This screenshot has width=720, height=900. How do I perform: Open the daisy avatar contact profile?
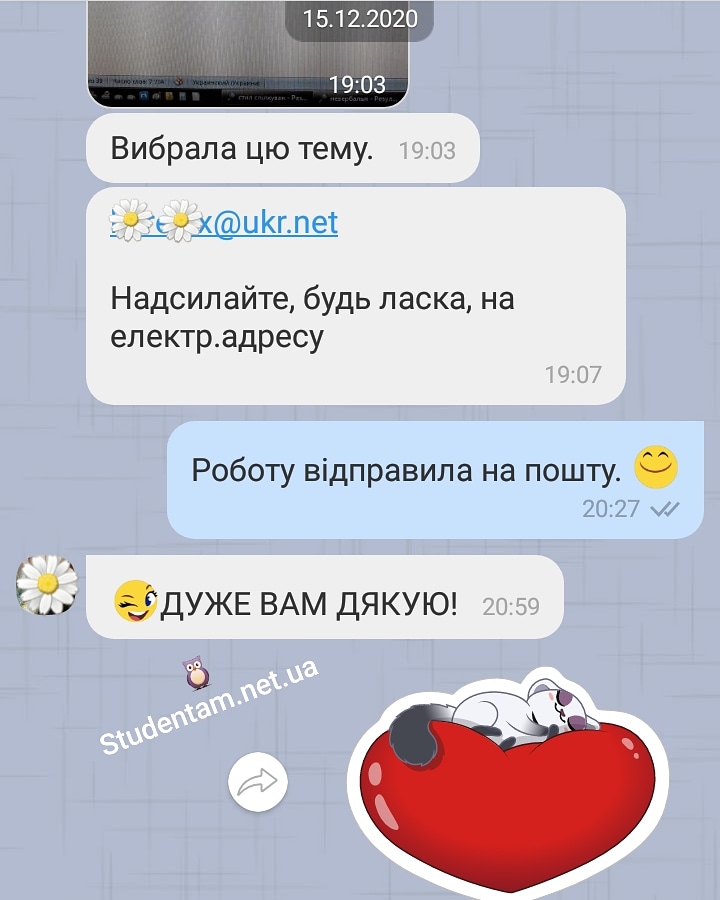tap(47, 584)
